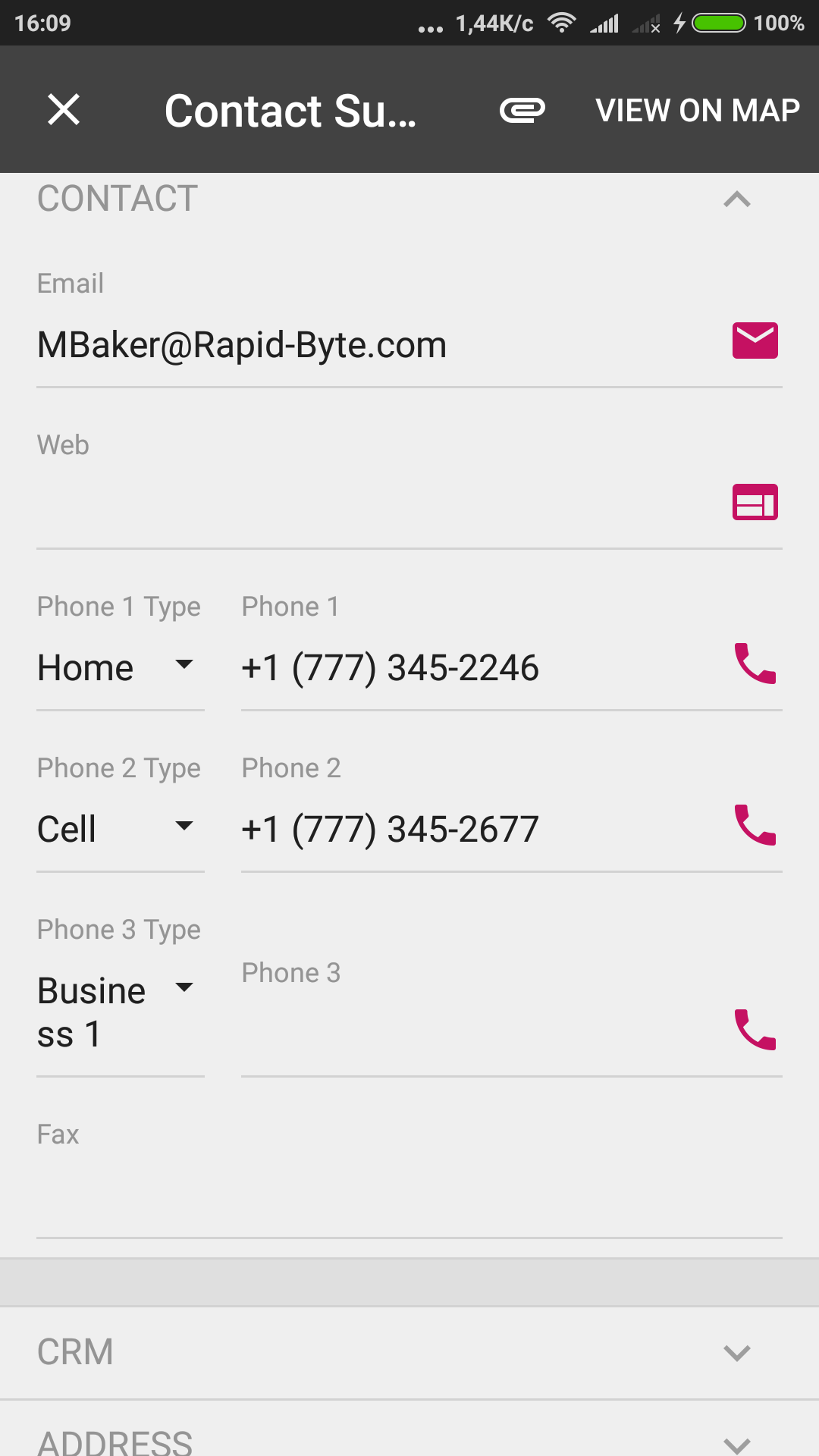Tap VIEW ON MAP button
The width and height of the screenshot is (819, 1456).
pyautogui.click(x=697, y=110)
